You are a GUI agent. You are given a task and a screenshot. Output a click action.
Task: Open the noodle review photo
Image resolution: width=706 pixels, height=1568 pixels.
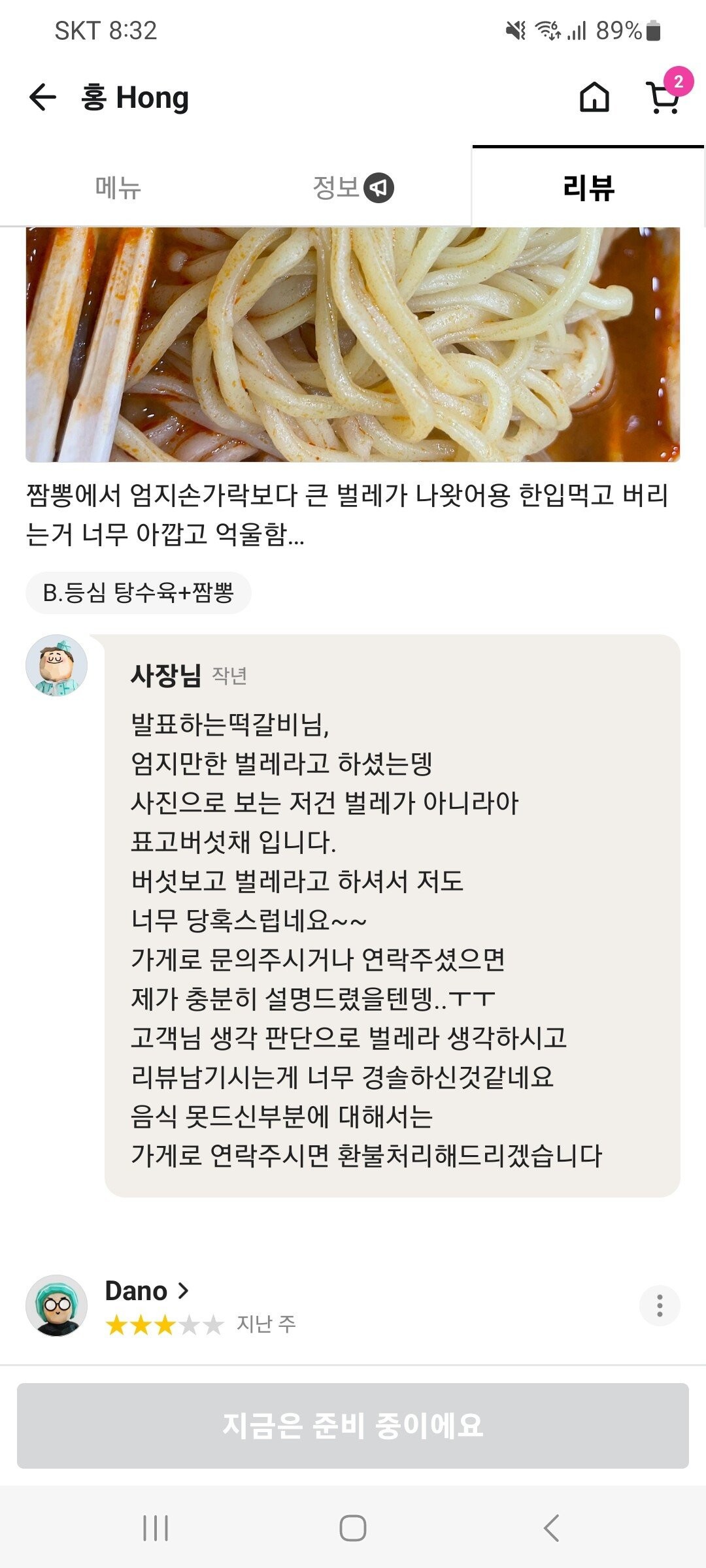[x=353, y=344]
